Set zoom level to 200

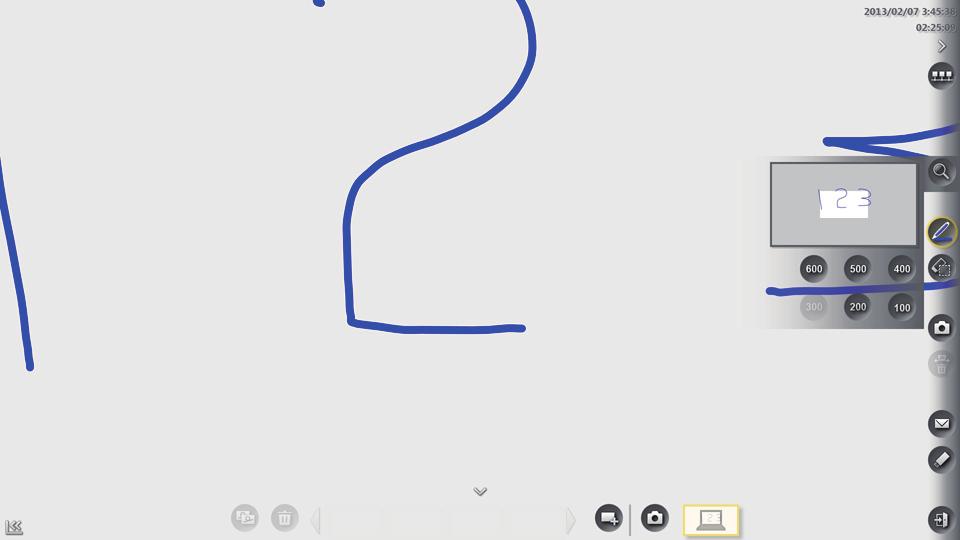[x=857, y=307]
